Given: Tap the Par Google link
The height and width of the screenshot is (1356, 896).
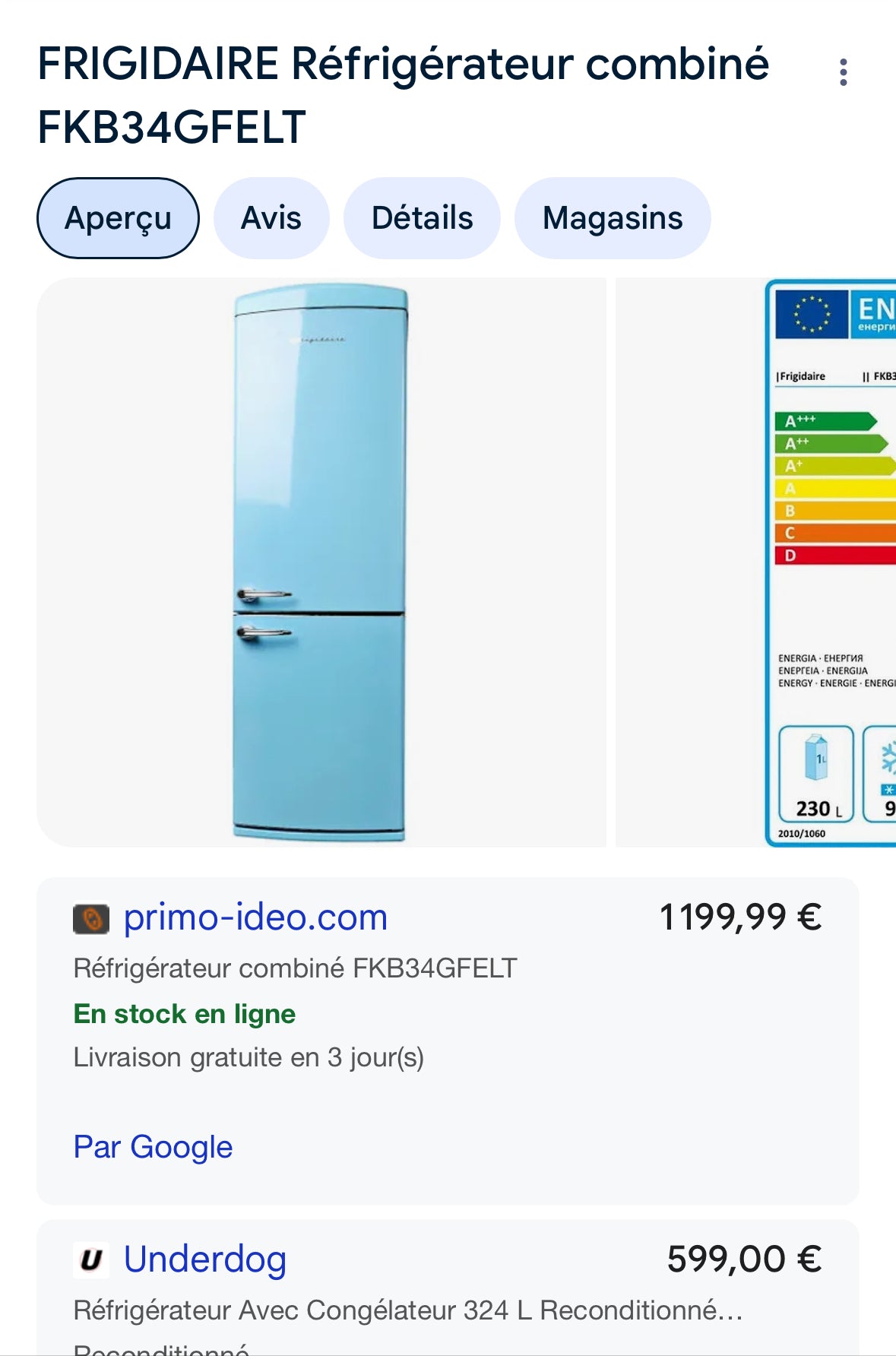Looking at the screenshot, I should click(x=153, y=1147).
